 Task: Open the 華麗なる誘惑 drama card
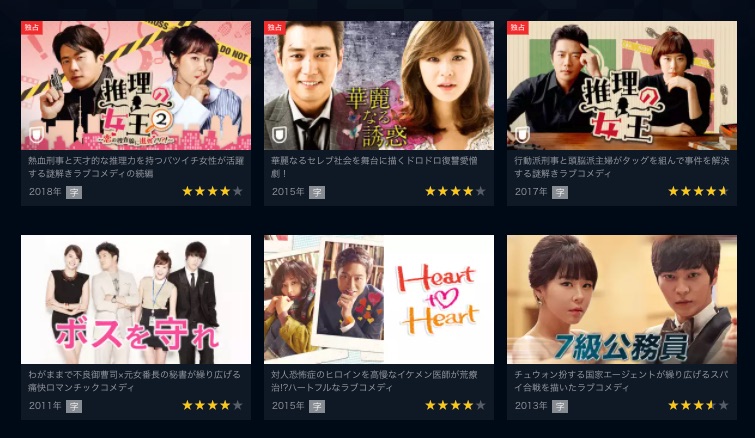point(379,86)
